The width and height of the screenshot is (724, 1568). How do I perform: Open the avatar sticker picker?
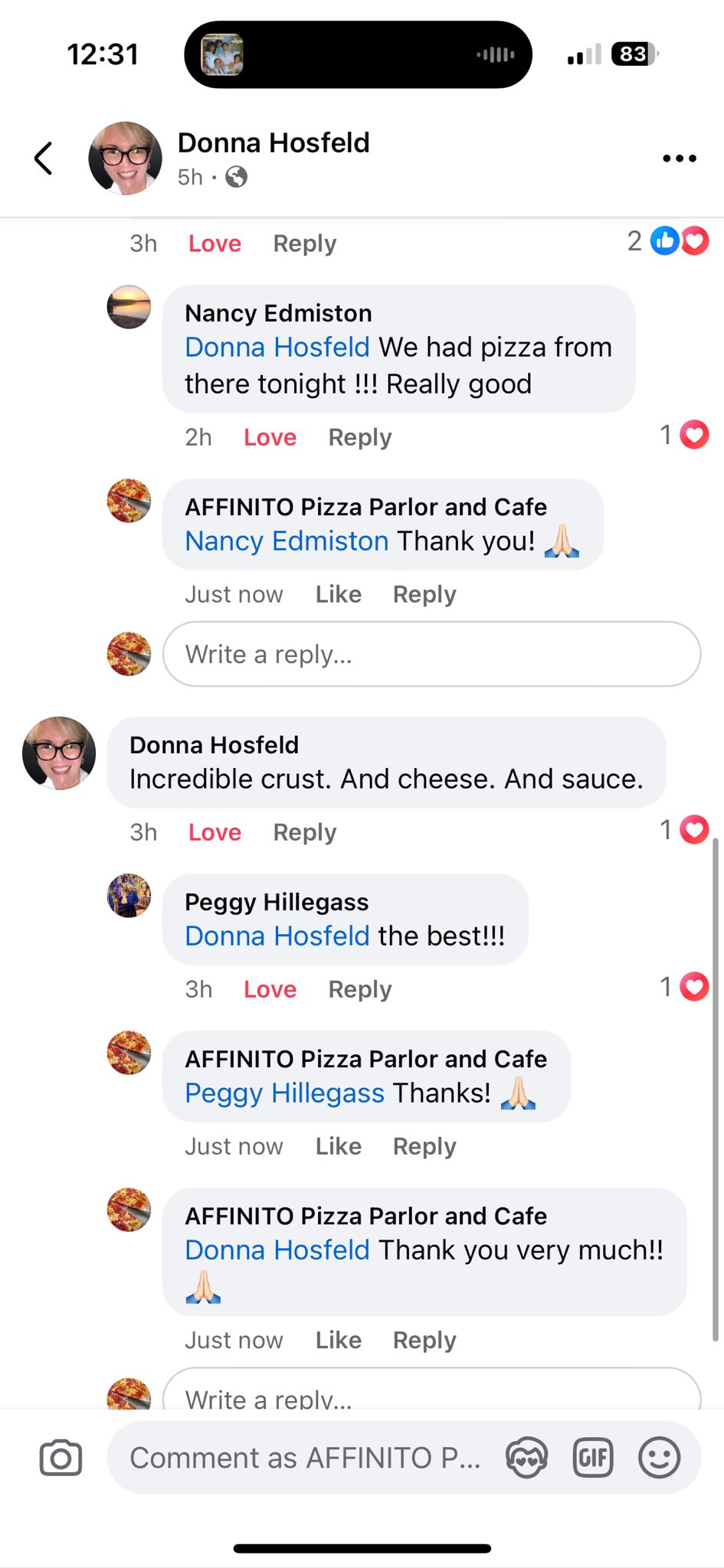(527, 1458)
